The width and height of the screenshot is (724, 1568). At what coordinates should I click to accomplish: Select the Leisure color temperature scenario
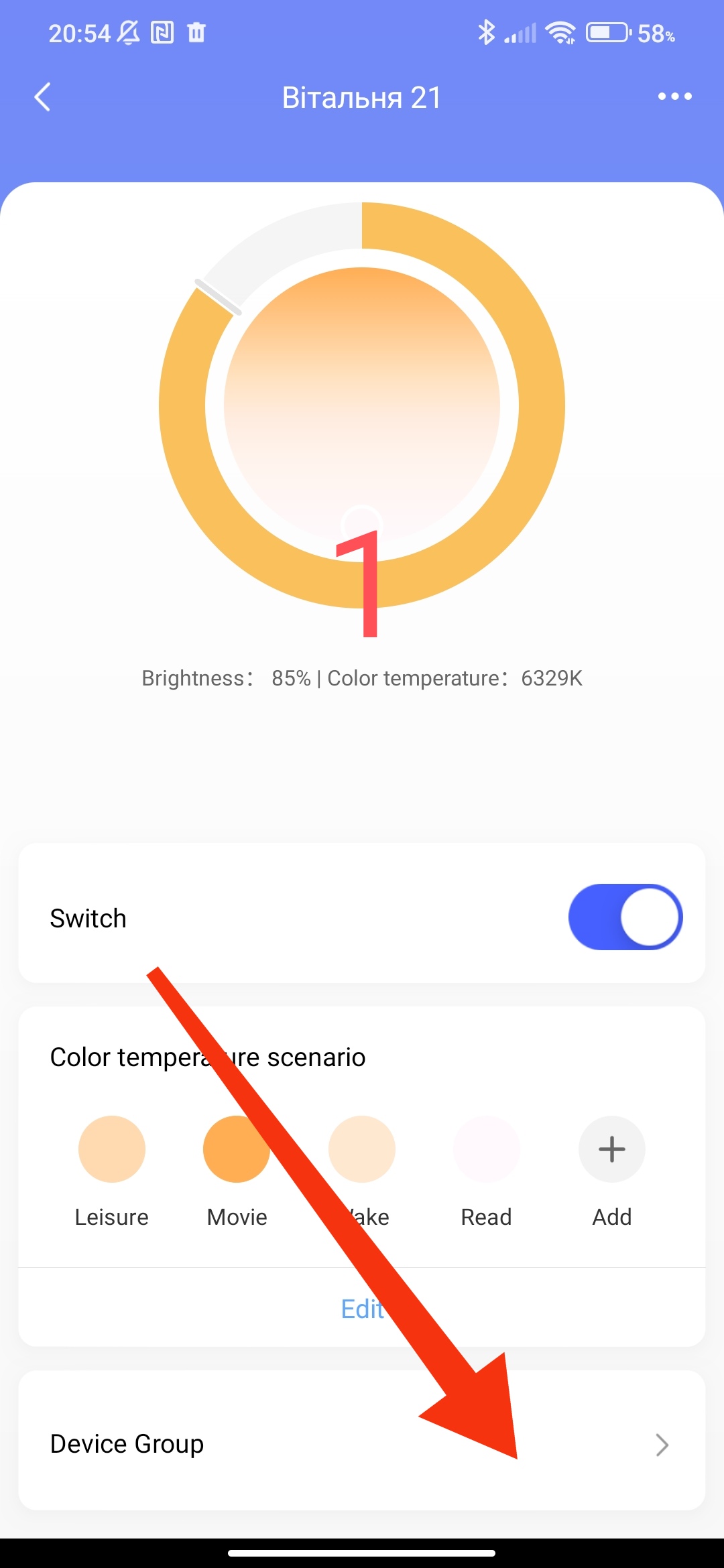112,1149
